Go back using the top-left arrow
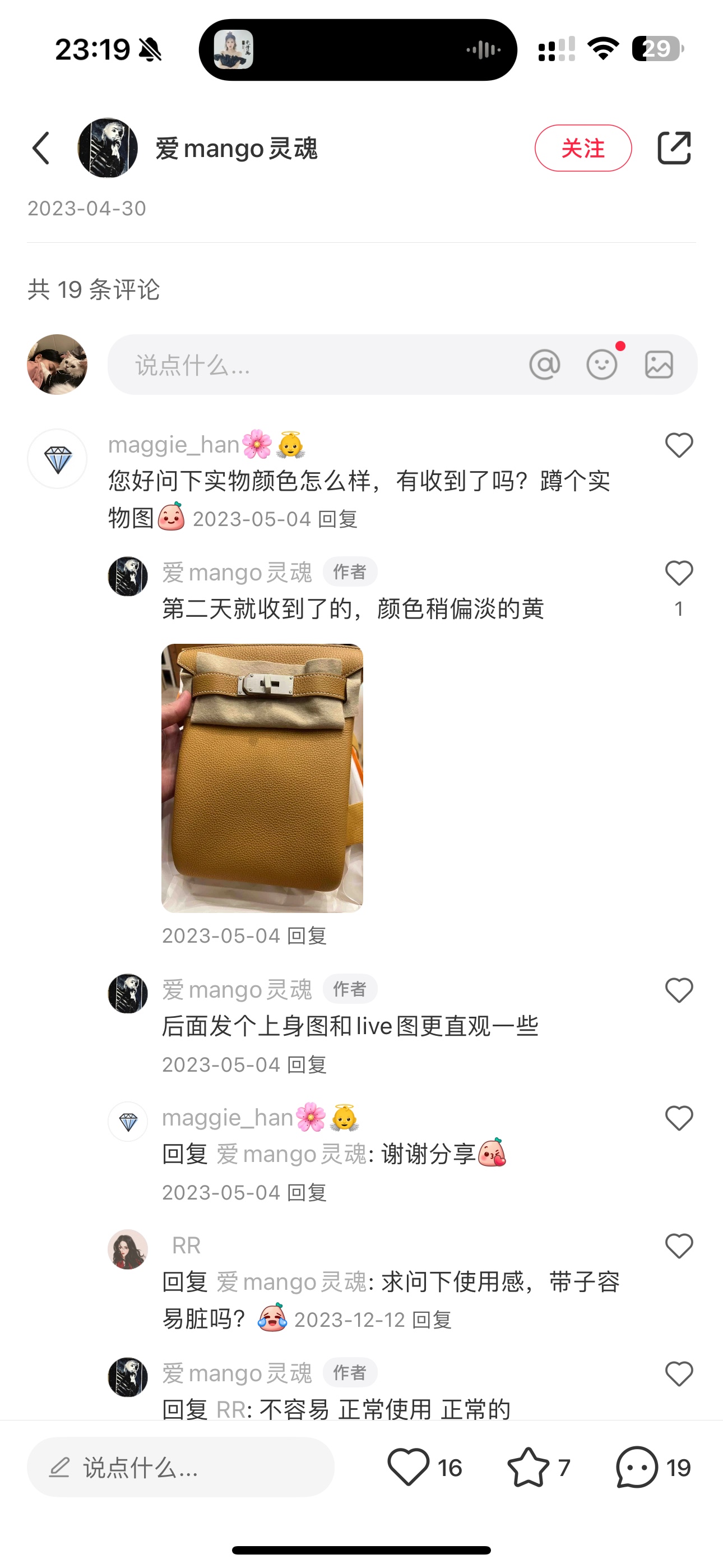This screenshot has width=723, height=1568. tap(41, 149)
